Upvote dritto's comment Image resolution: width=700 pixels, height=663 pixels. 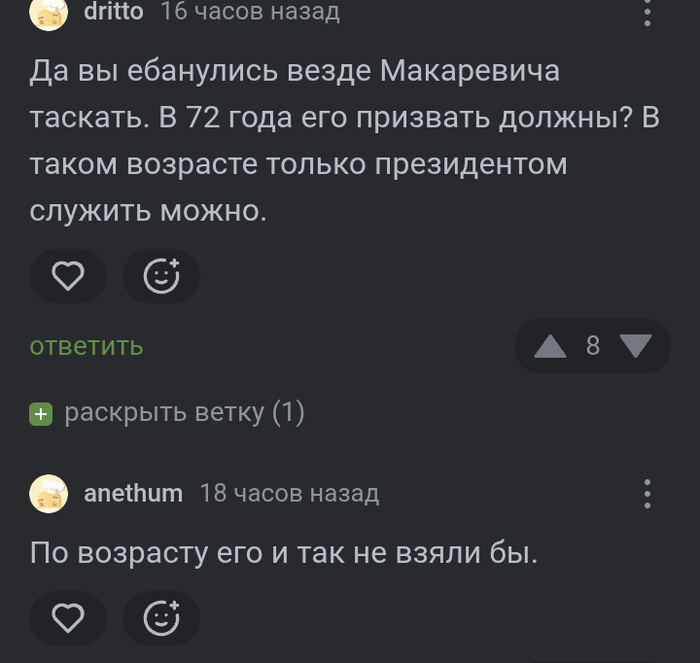point(550,346)
